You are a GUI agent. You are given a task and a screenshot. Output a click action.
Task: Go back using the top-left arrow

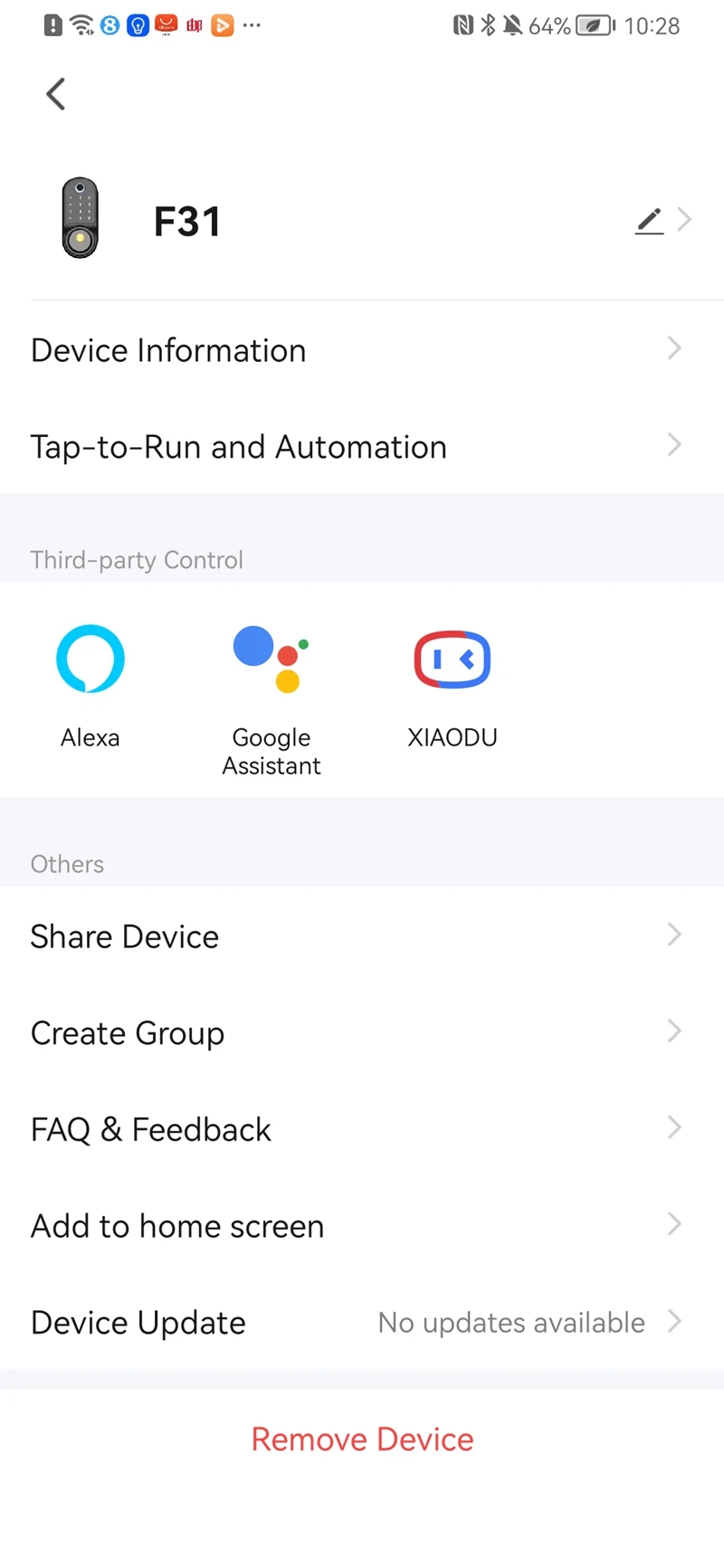pos(56,94)
